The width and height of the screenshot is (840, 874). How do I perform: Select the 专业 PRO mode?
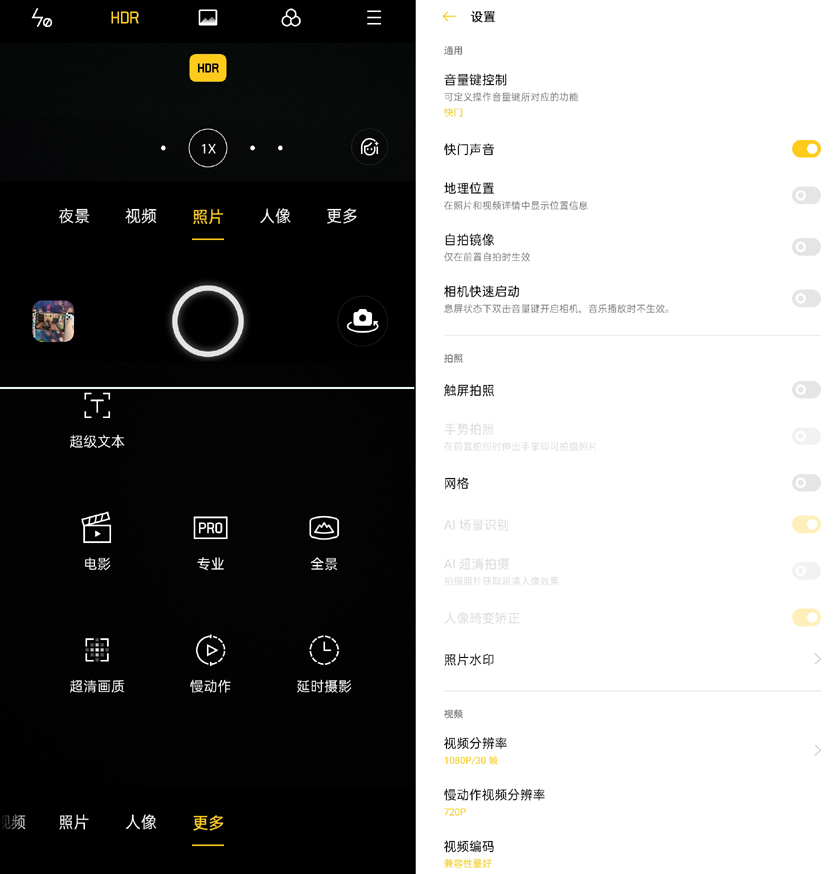(210, 541)
